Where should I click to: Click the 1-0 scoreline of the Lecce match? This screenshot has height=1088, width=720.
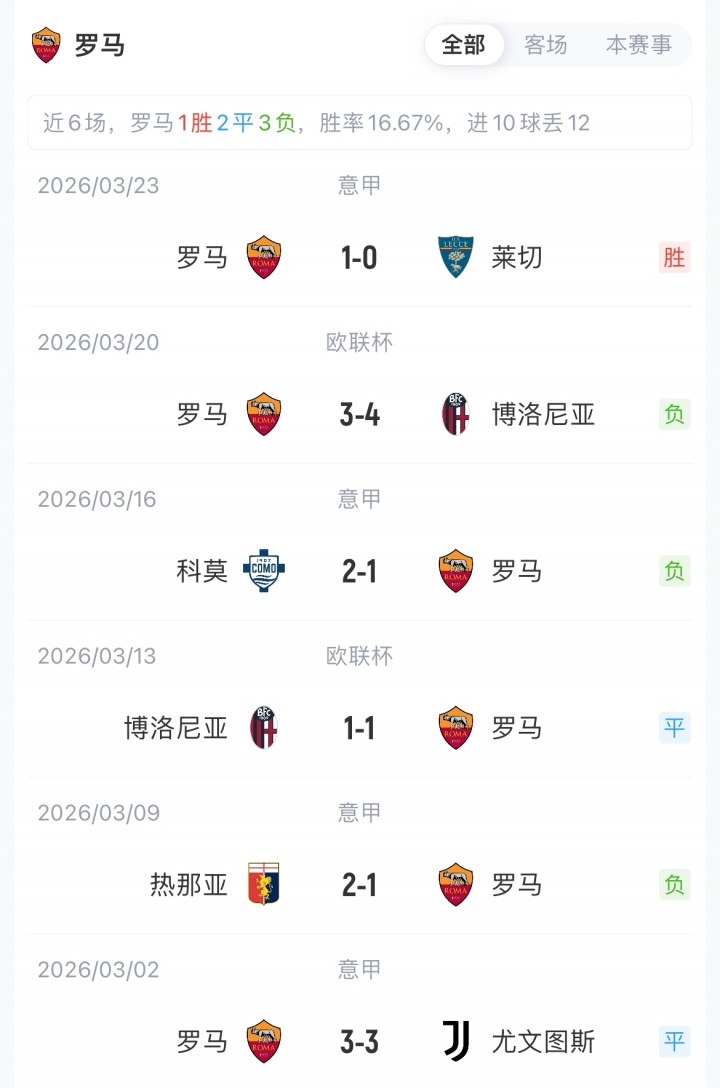[x=359, y=257]
